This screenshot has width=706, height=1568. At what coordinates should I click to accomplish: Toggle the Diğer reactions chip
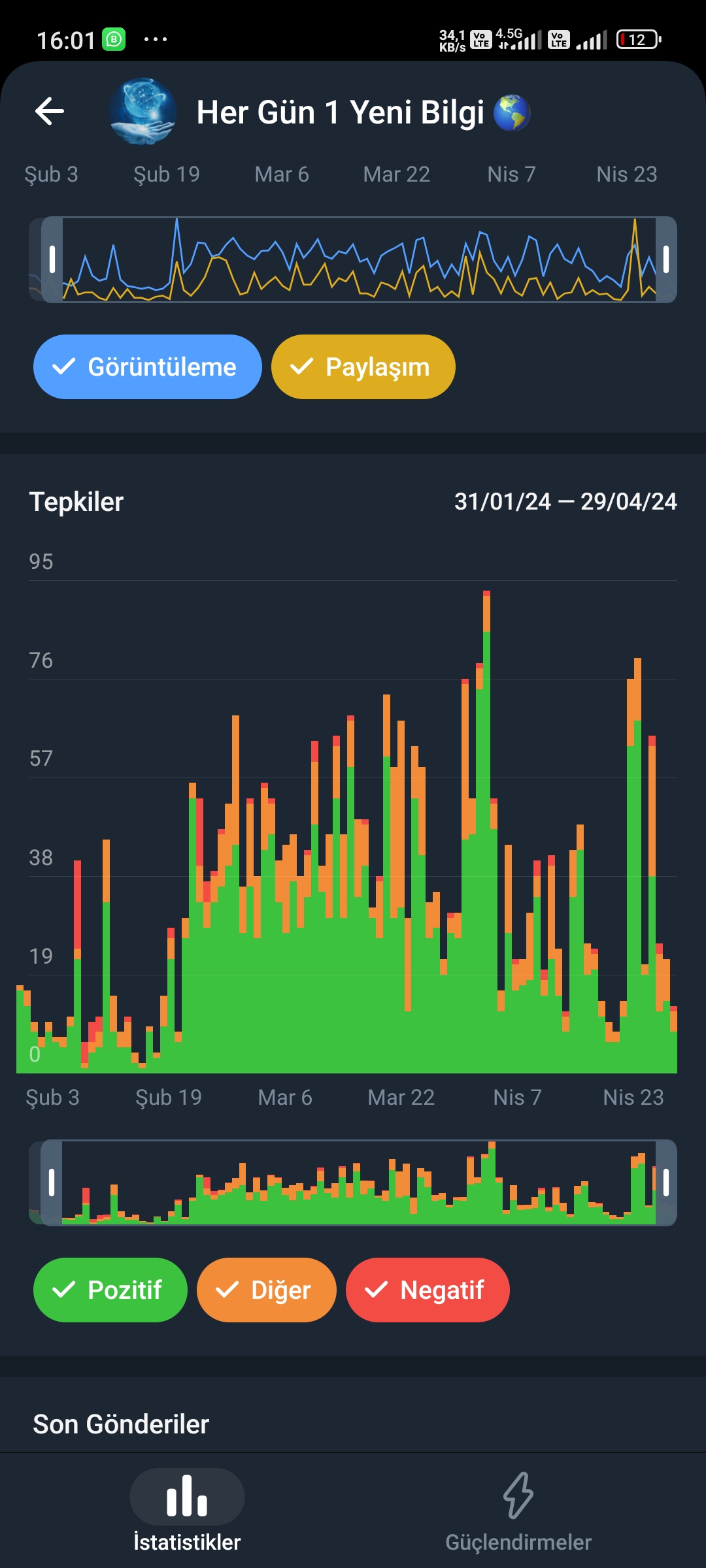(x=267, y=1290)
